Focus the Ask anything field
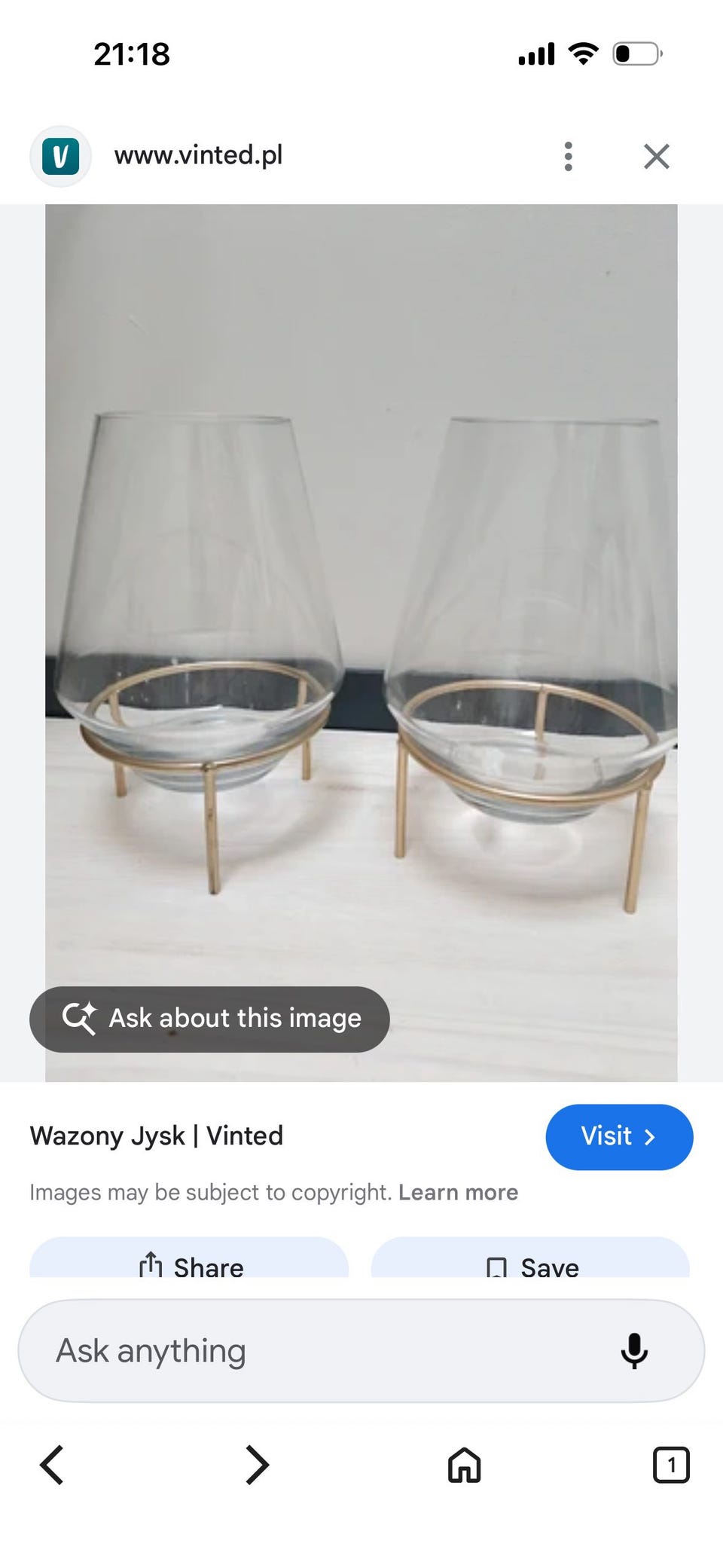Screen dimensions: 723x1568 [x=316, y=1350]
